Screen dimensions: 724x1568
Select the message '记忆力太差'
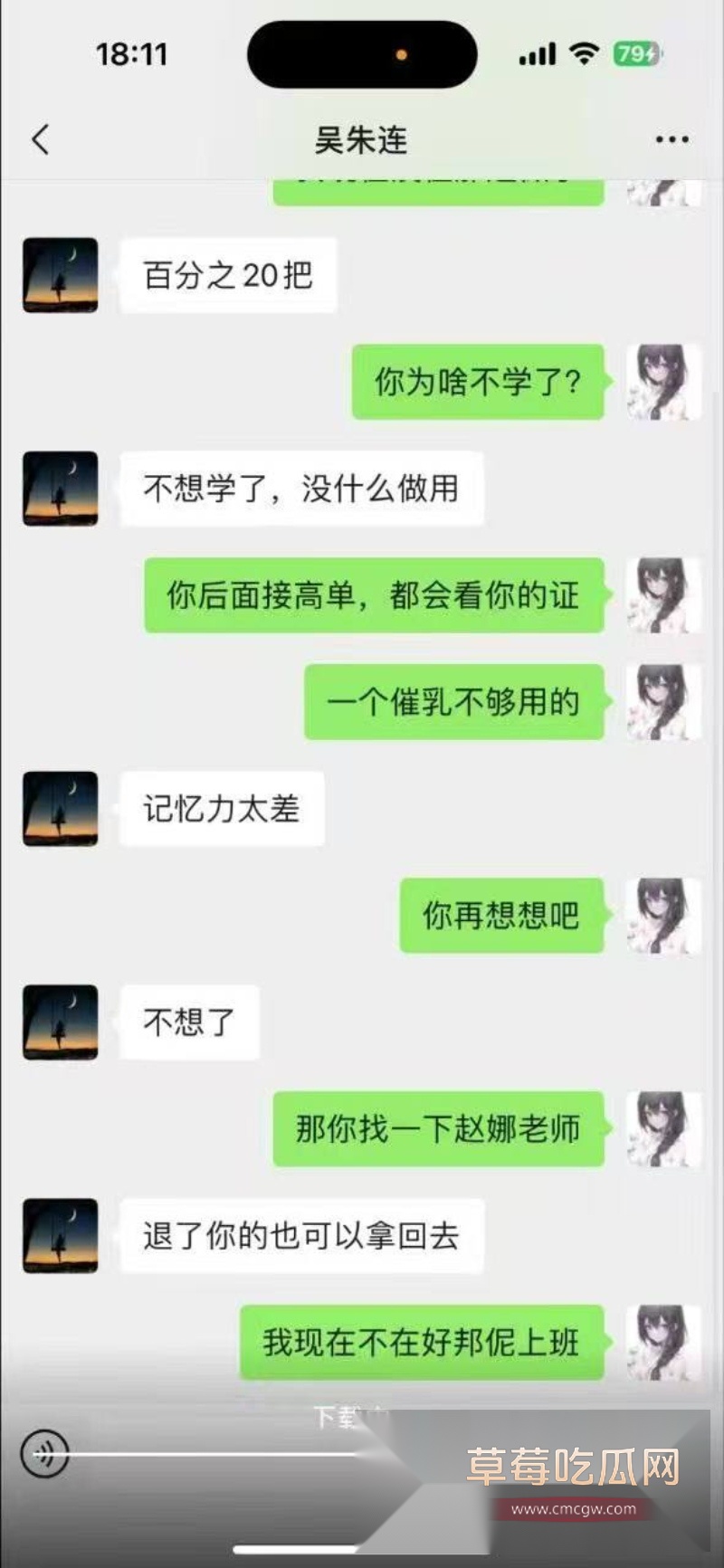click(x=220, y=810)
